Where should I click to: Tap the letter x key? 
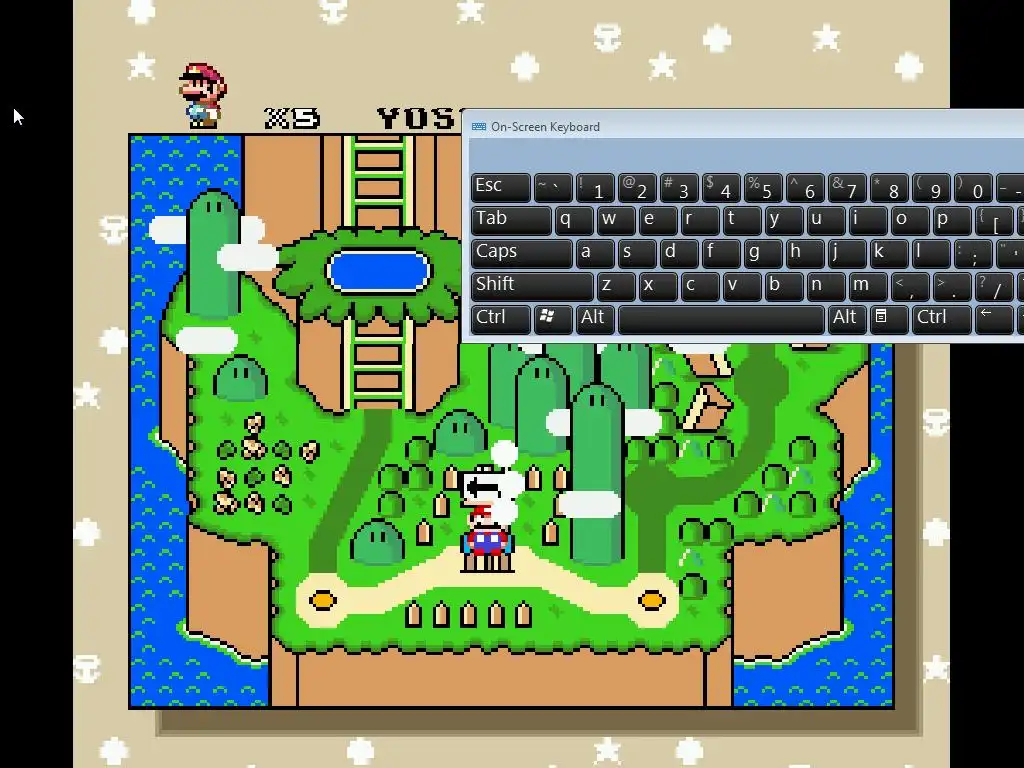pos(658,286)
